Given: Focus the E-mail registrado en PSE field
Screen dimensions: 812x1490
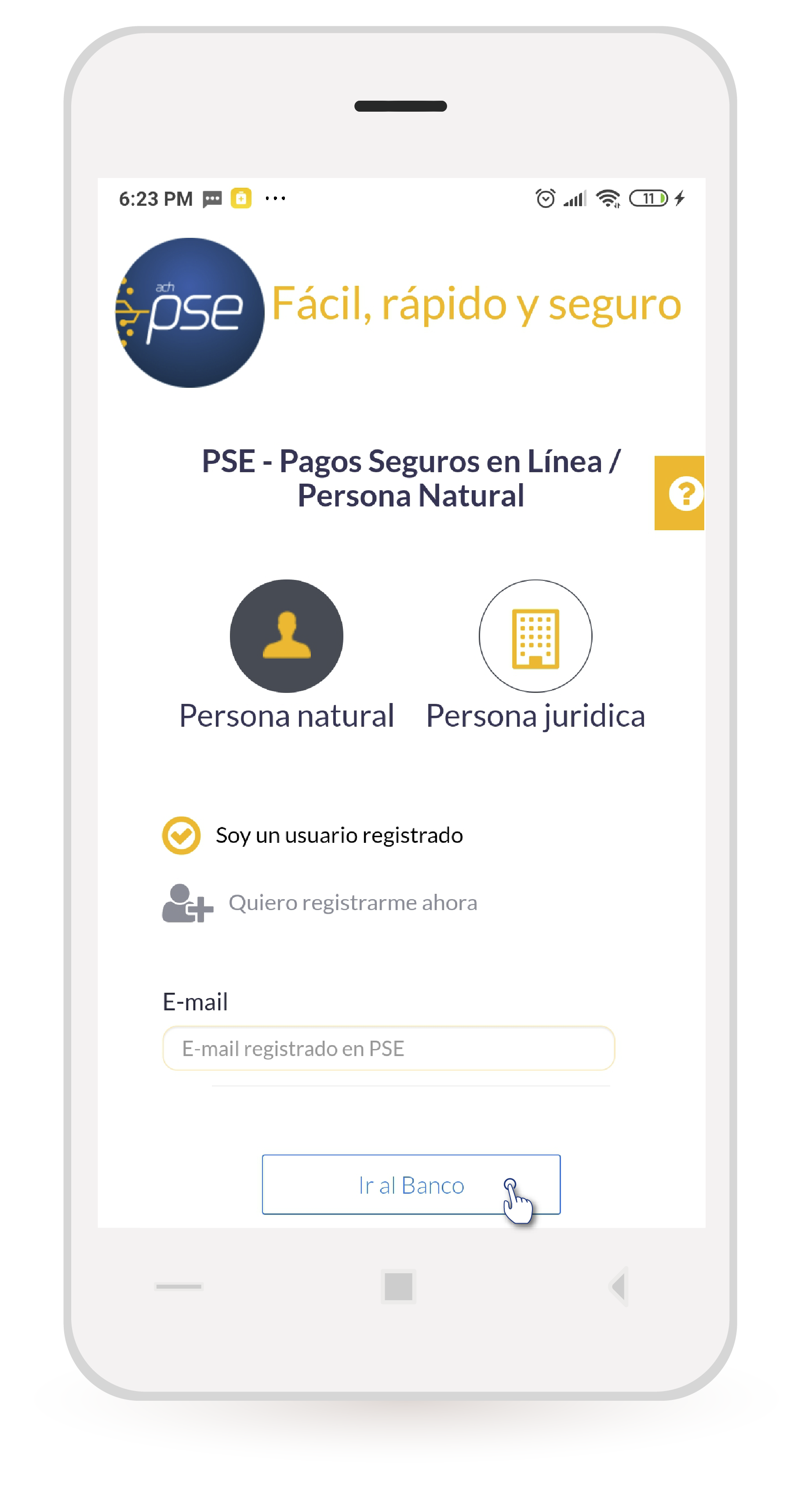Looking at the screenshot, I should [389, 1049].
